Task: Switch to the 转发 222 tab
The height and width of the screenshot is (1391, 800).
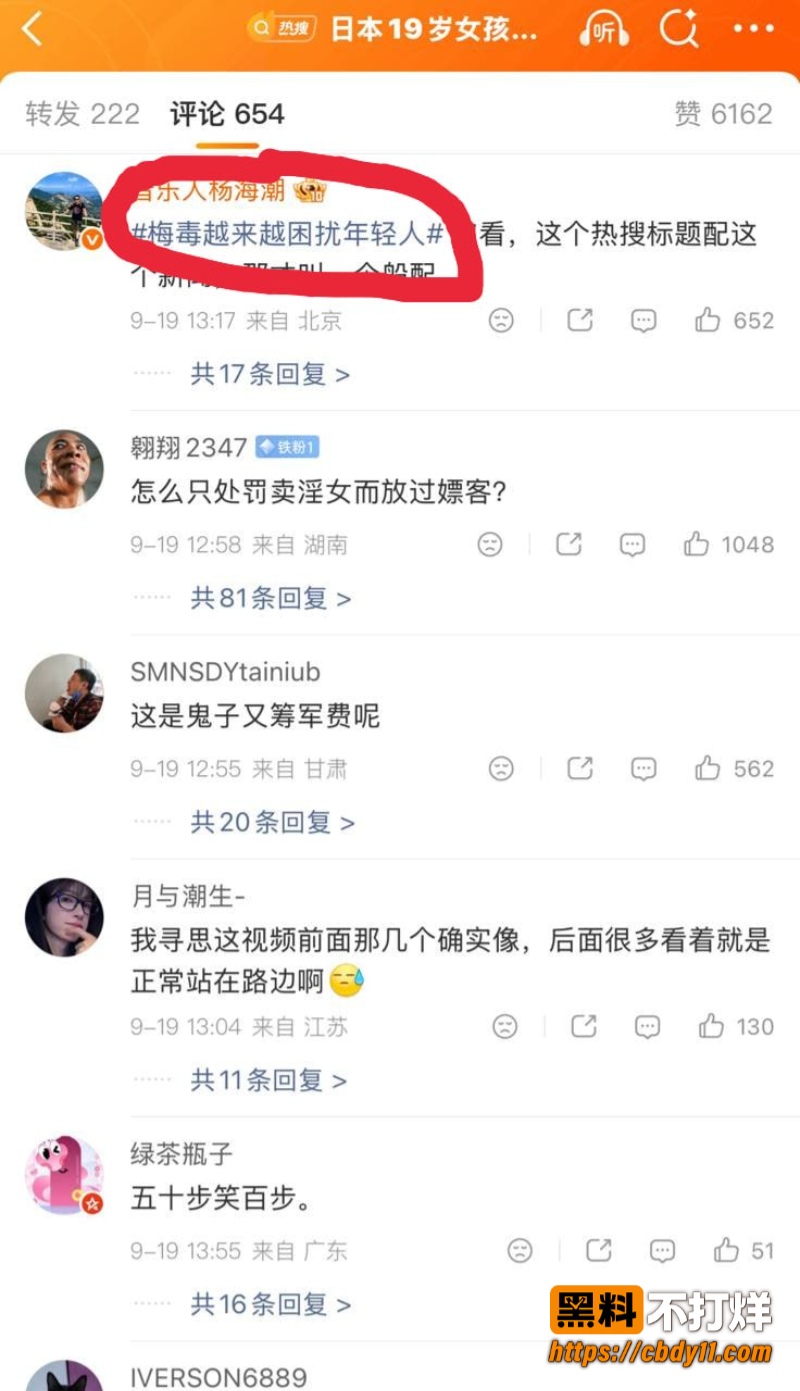Action: pyautogui.click(x=82, y=114)
